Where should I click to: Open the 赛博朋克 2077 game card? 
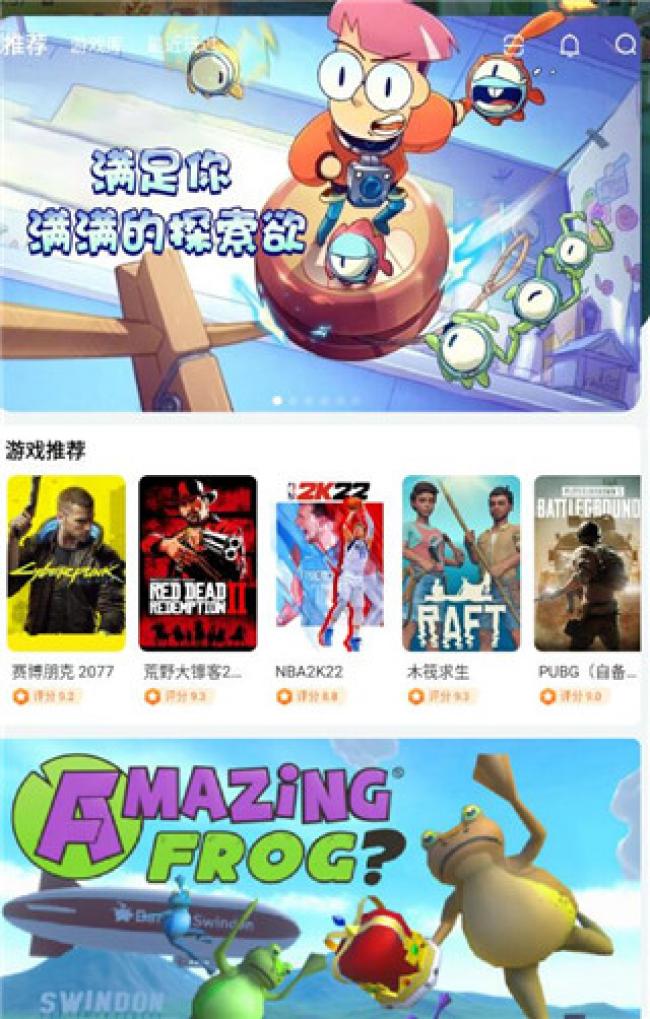66,563
